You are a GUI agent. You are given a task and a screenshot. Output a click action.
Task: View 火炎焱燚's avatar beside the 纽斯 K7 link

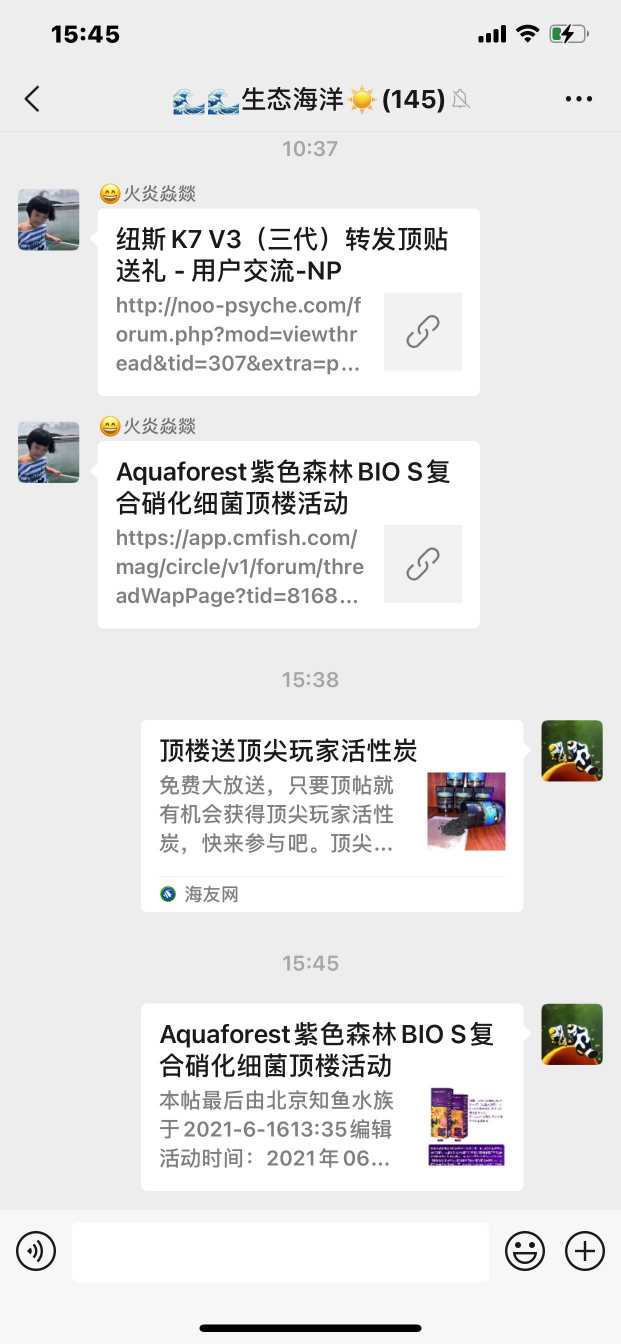49,220
